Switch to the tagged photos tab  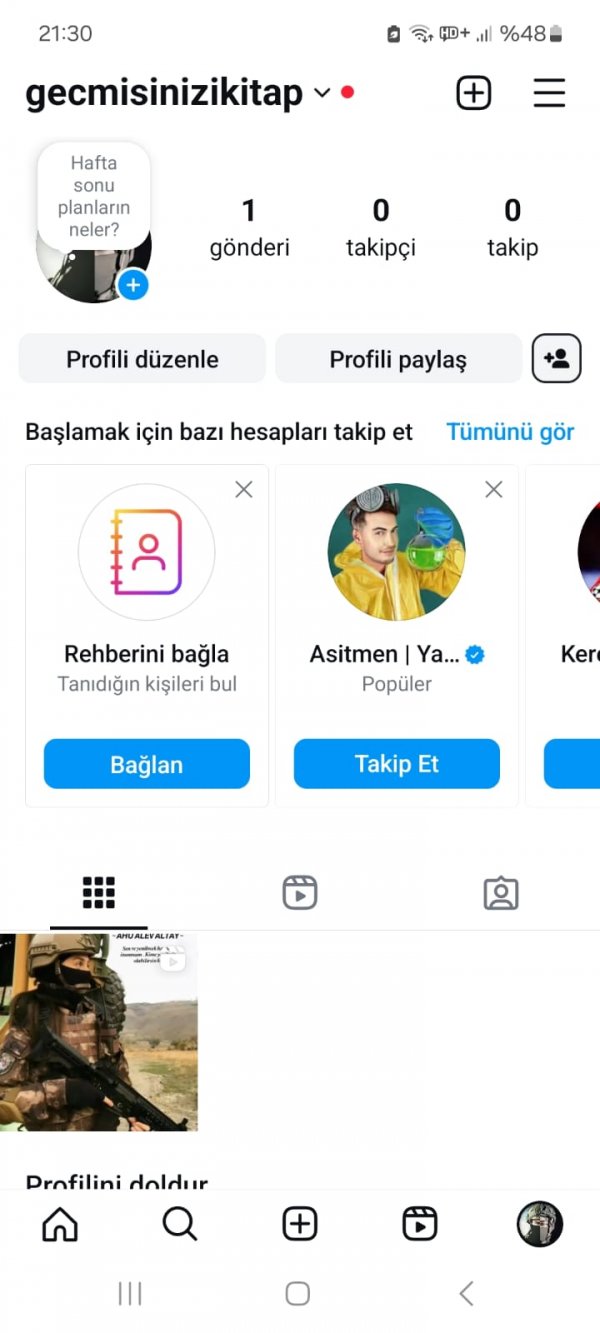point(500,892)
